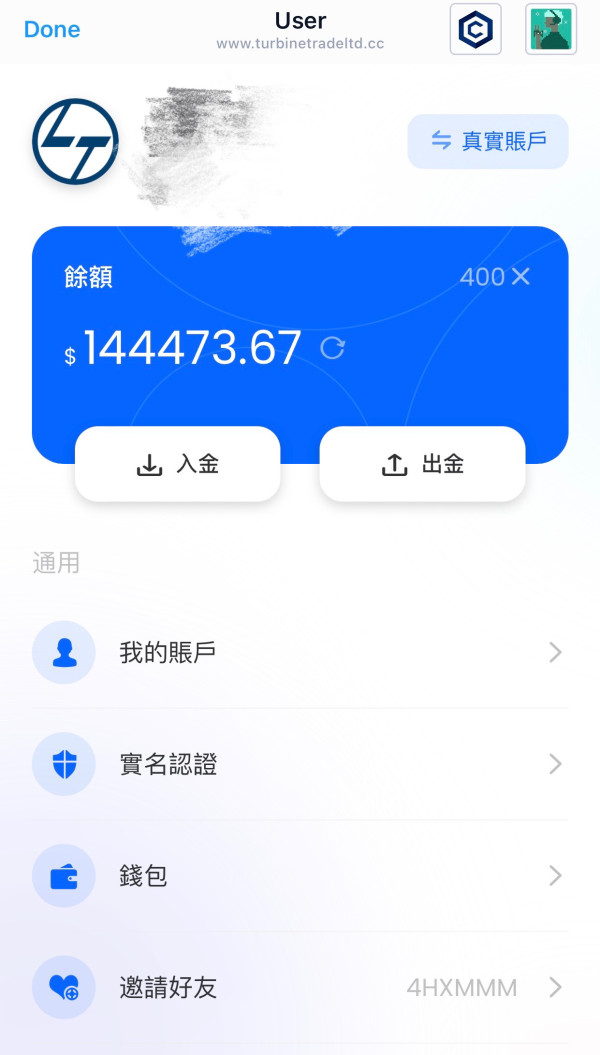Image resolution: width=600 pixels, height=1055 pixels.
Task: Tap Done to close the browser view
Action: pos(52,29)
